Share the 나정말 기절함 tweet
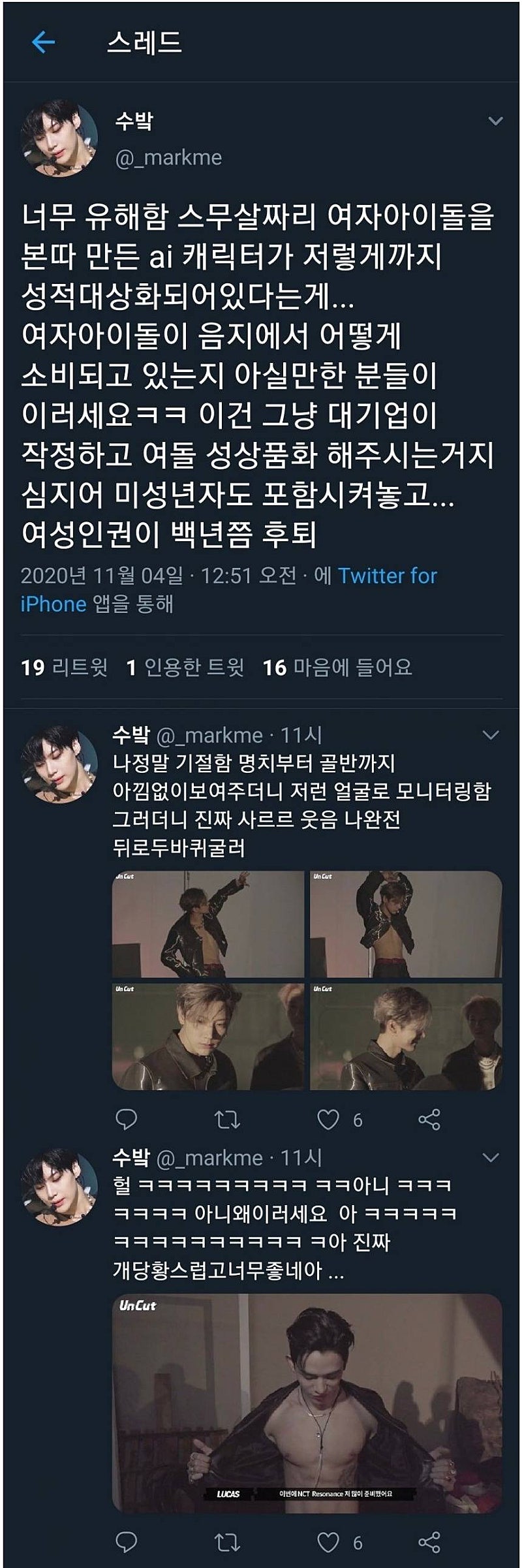This screenshot has height=1568, width=522. [429, 1120]
